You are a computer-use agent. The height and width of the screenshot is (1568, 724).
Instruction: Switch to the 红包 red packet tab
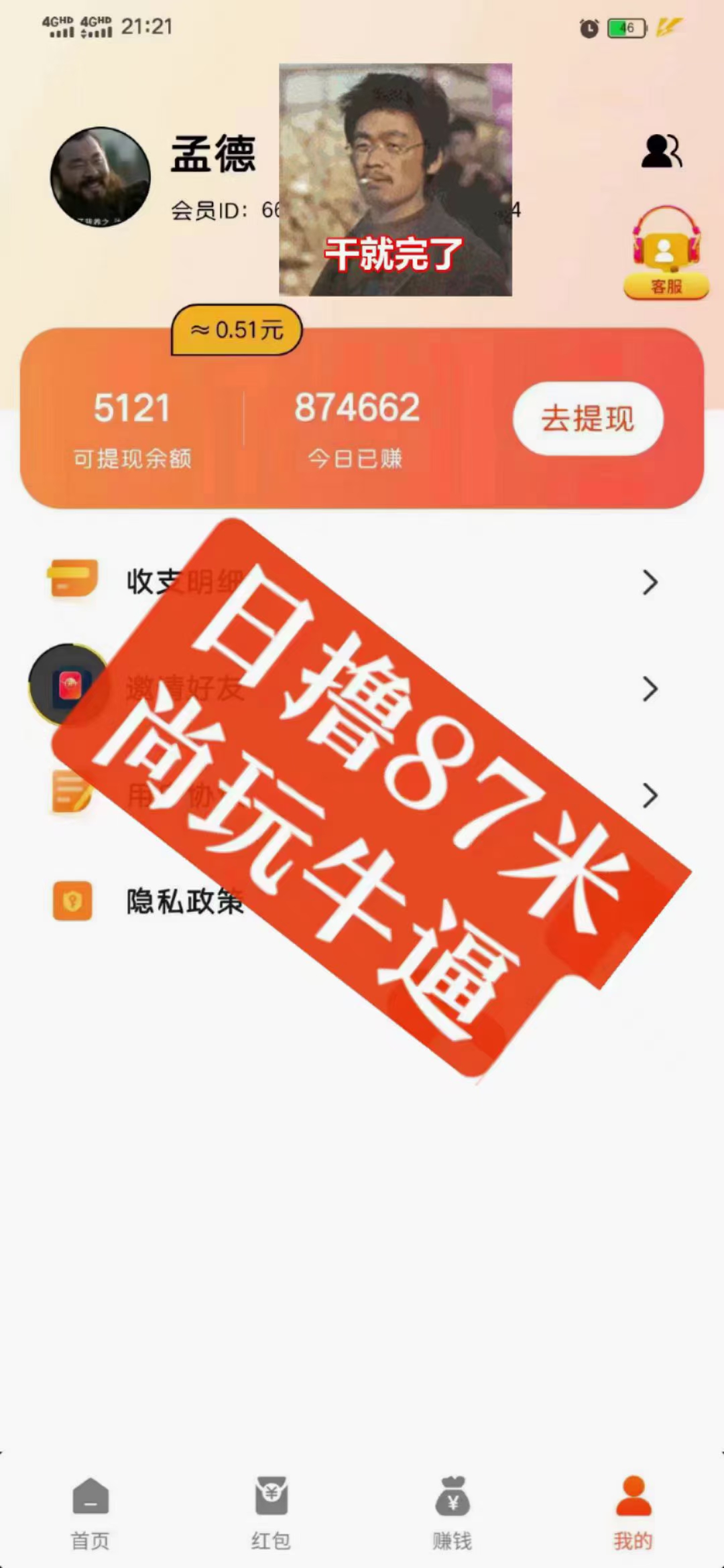coord(271,1514)
